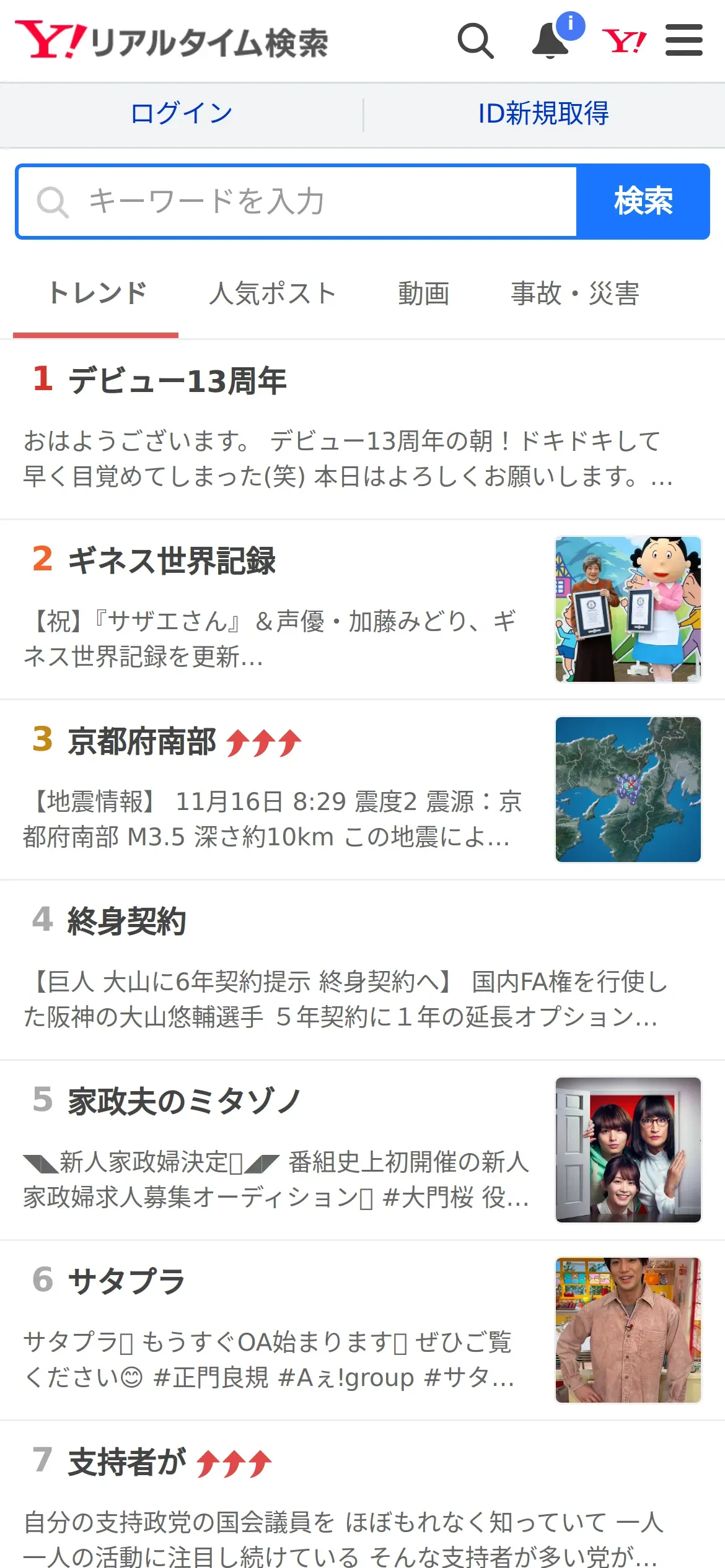Tap the blue 検索 button
The height and width of the screenshot is (1568, 725).
[x=643, y=201]
